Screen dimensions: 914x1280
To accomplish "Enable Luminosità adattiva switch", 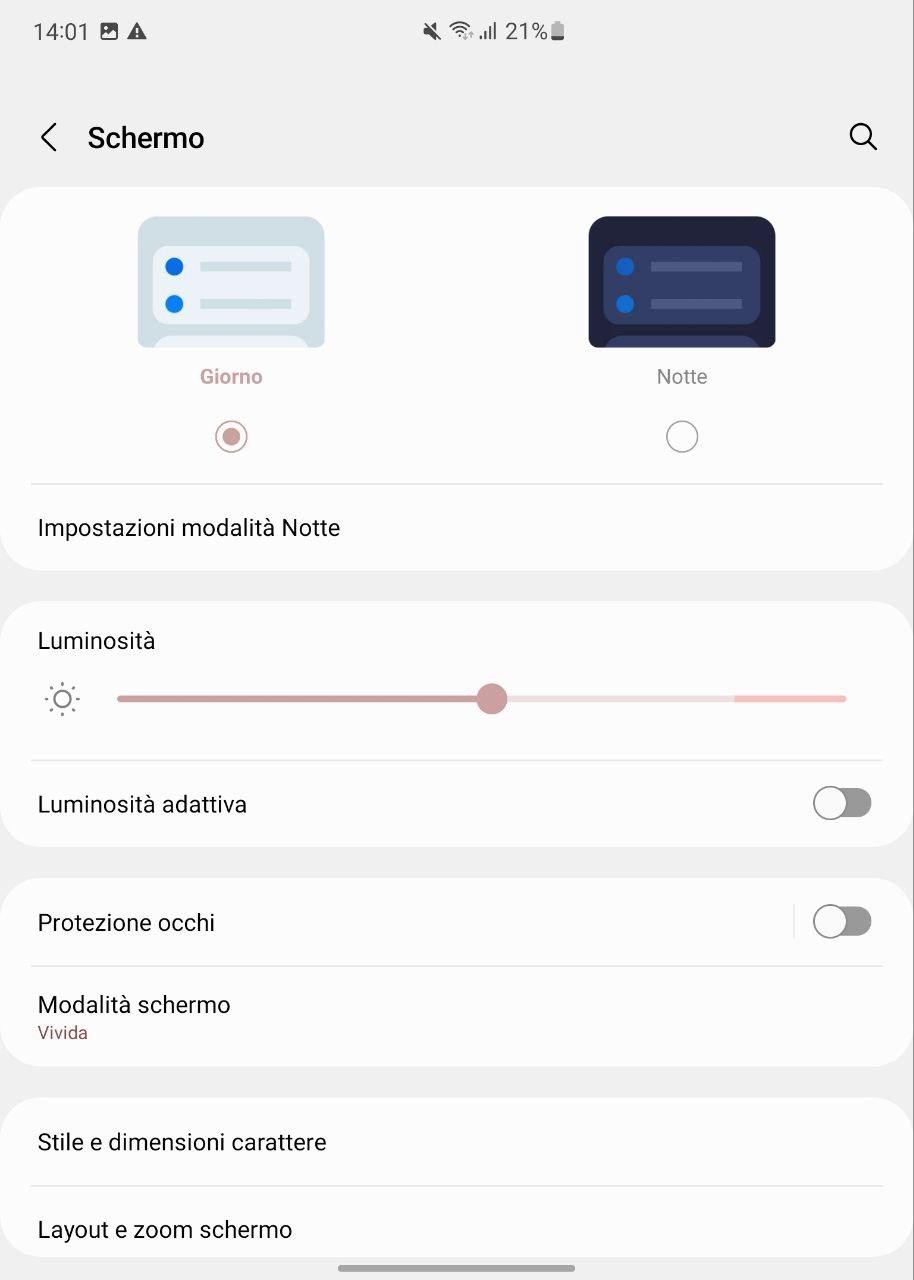I will 841,803.
